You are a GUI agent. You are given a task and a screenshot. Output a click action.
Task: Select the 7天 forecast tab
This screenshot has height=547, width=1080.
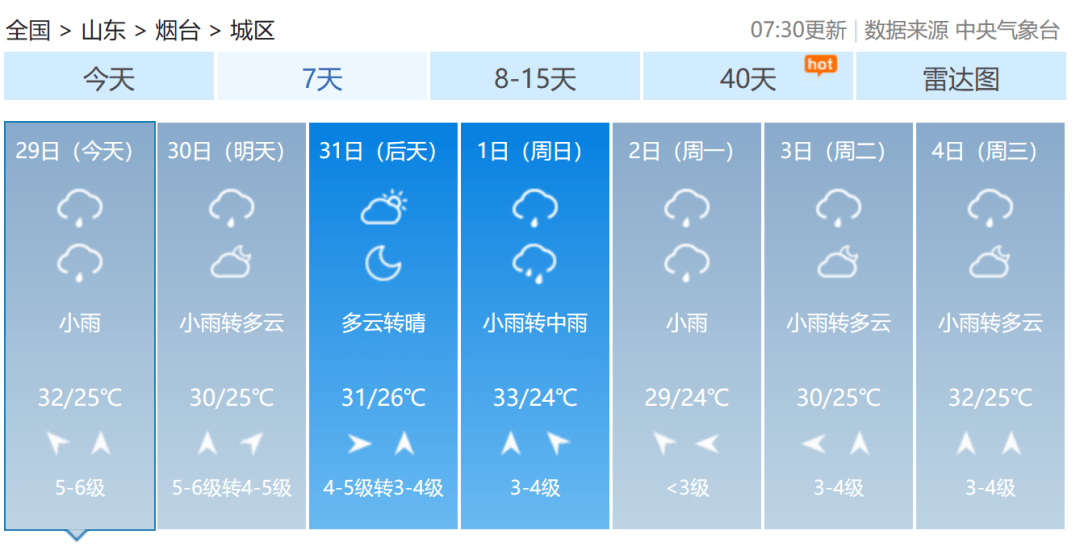point(322,78)
